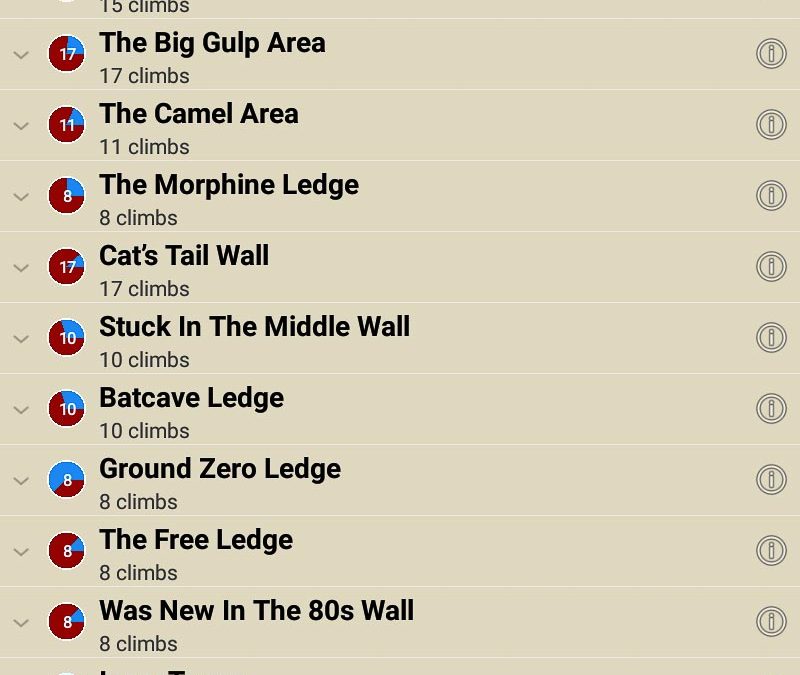800x675 pixels.
Task: Expand the Cat's Tail Wall chevron
Action: [21, 268]
